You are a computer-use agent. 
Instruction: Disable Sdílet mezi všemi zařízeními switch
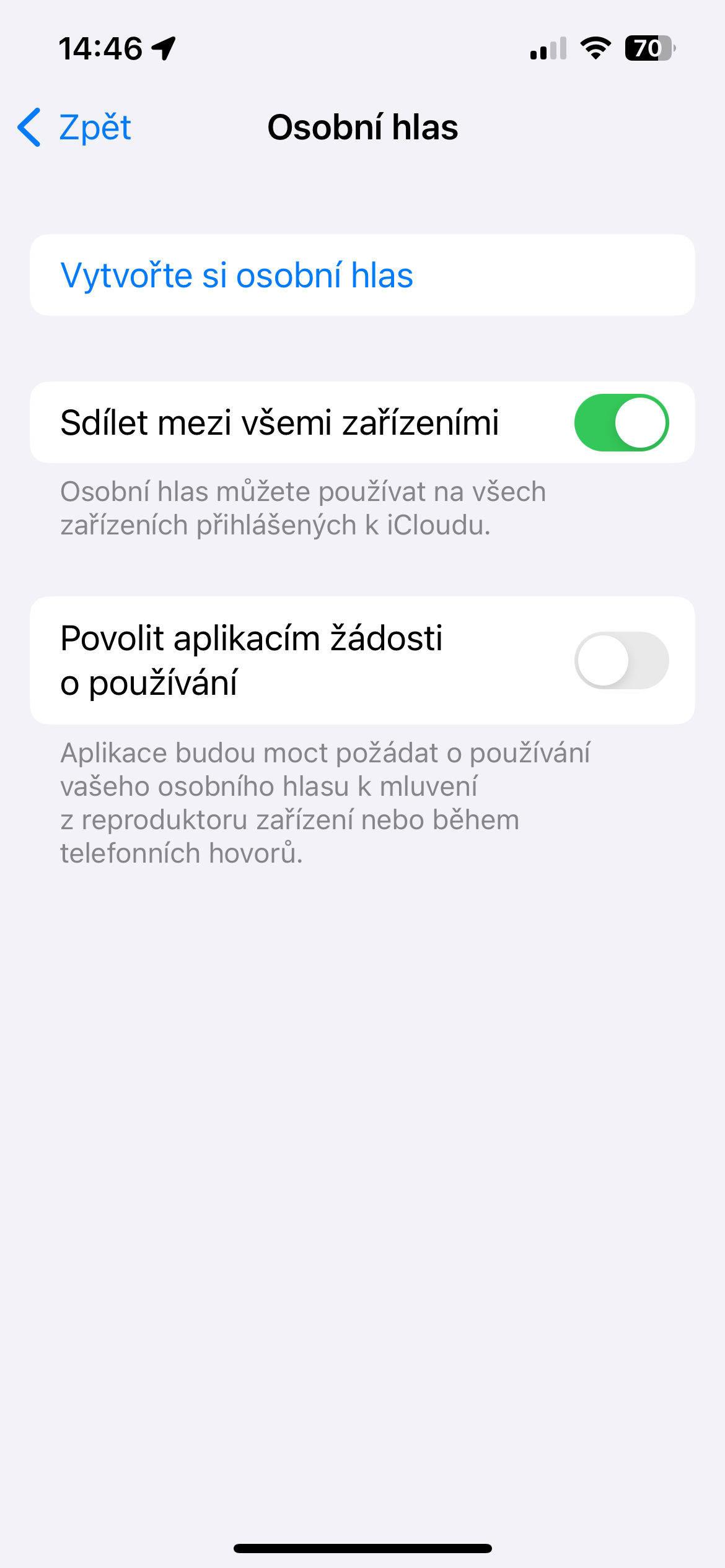(x=621, y=423)
